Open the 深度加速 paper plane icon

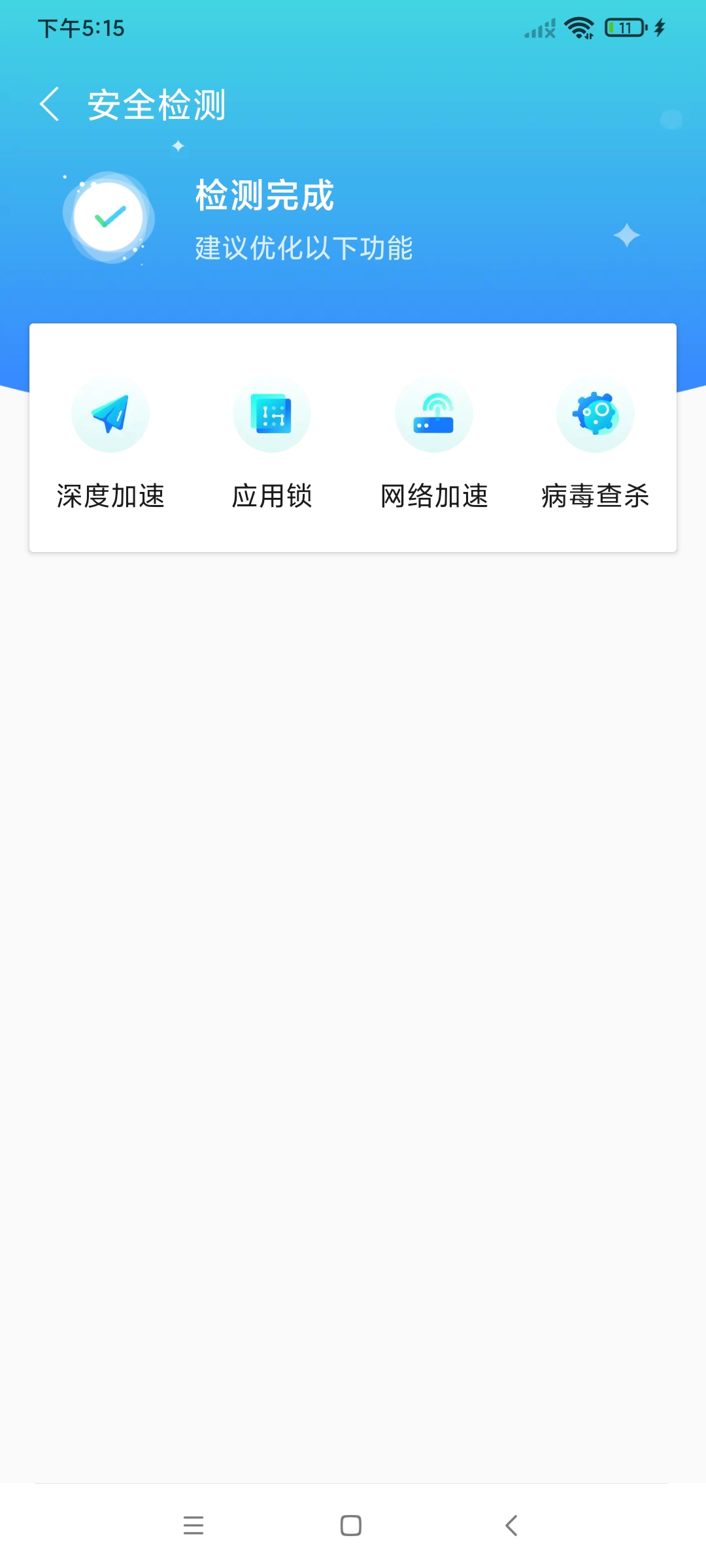(110, 414)
